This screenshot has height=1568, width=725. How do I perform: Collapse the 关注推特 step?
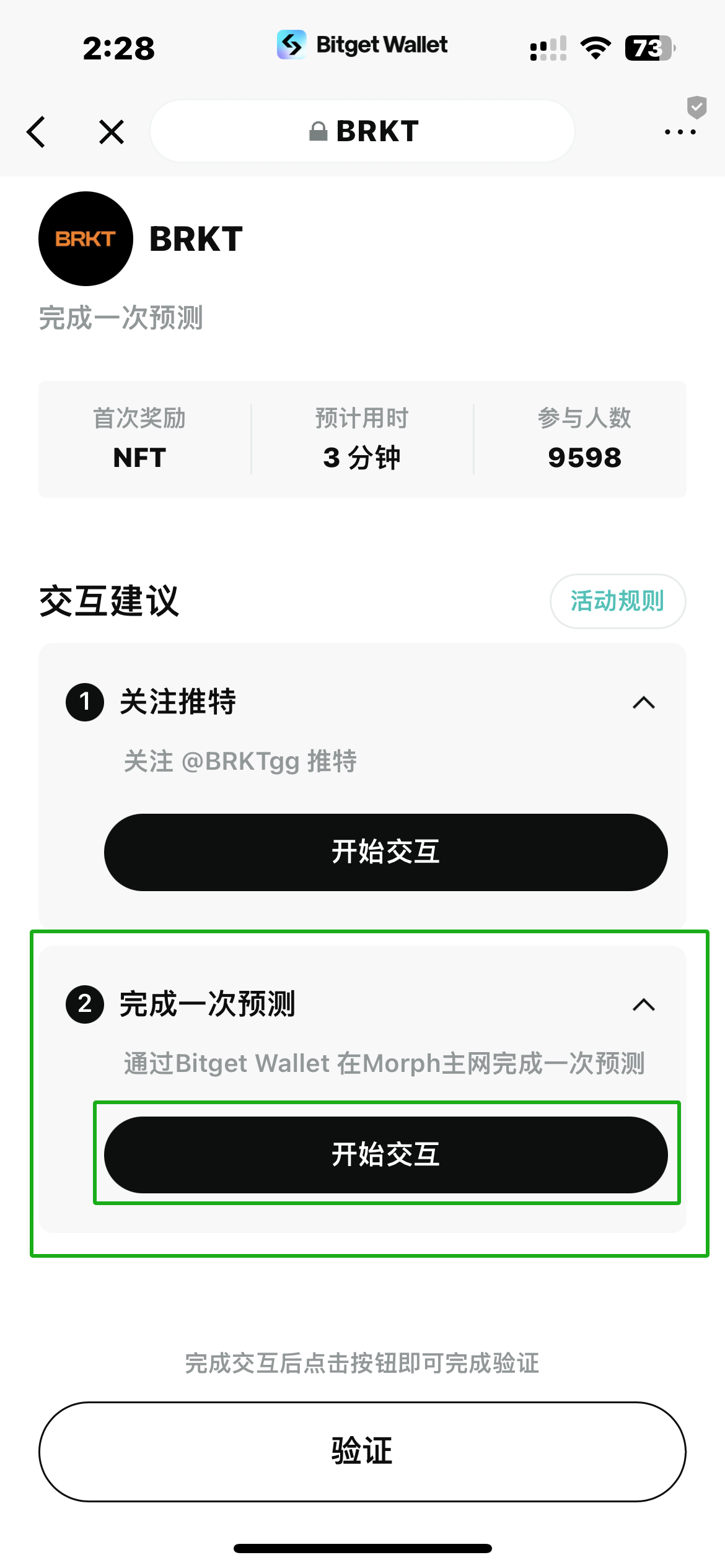tap(644, 703)
